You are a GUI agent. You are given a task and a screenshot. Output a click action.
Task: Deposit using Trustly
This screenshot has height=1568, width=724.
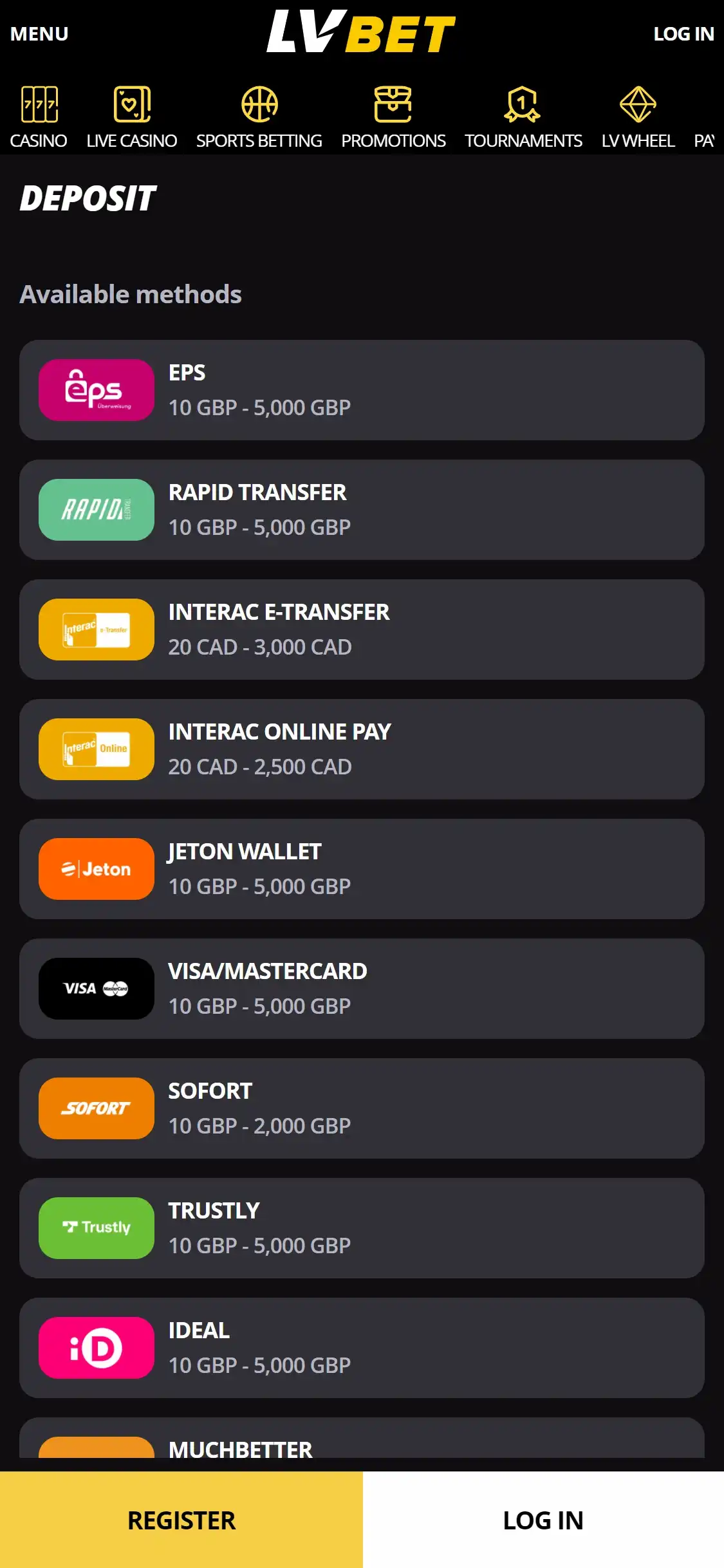coord(362,1228)
